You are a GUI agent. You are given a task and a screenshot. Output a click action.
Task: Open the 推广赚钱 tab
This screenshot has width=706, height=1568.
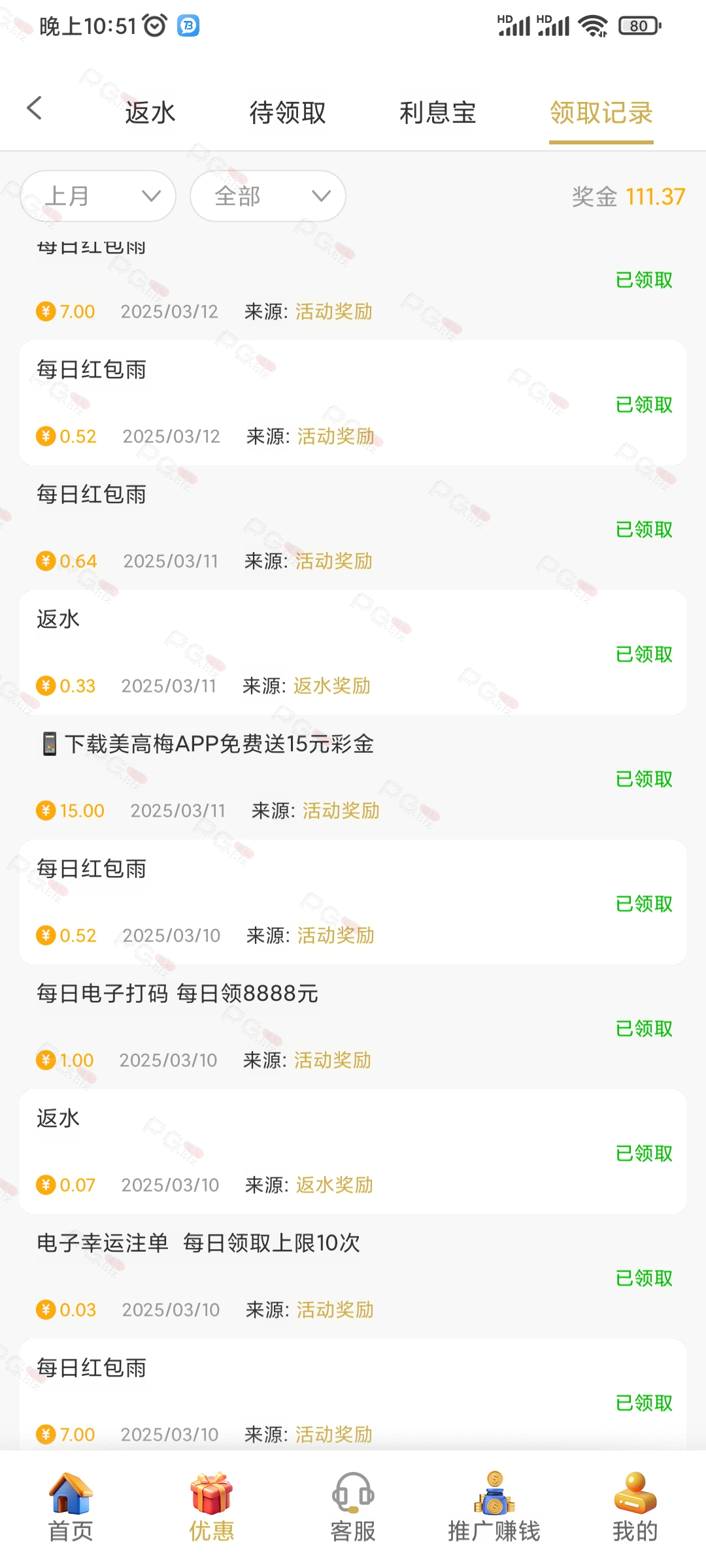pos(494,1508)
